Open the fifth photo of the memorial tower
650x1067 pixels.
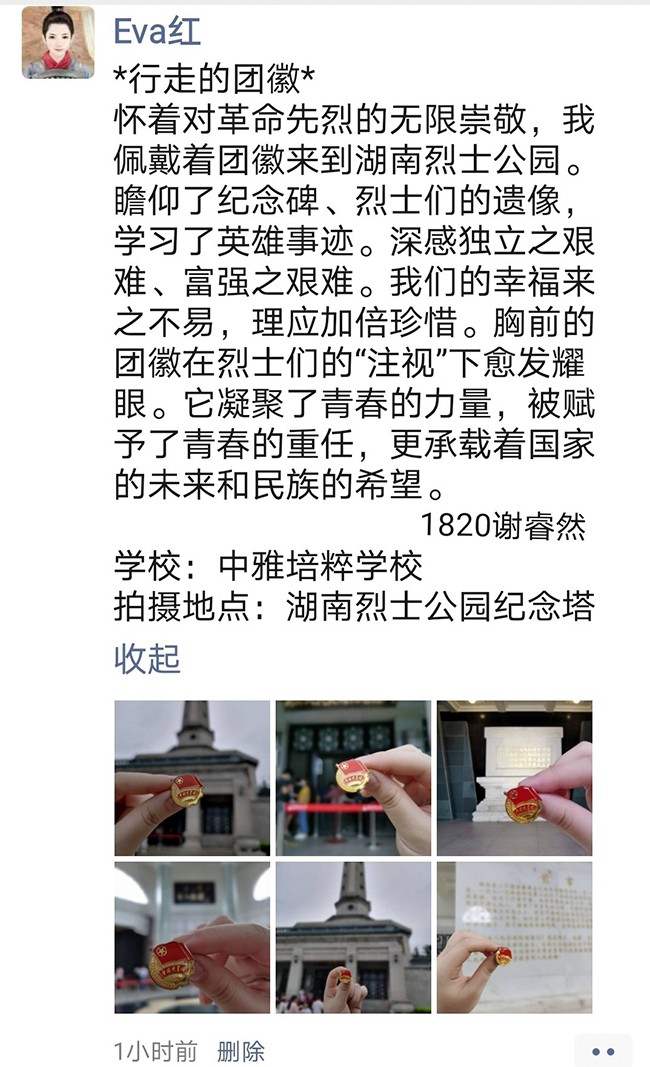pyautogui.click(x=353, y=937)
